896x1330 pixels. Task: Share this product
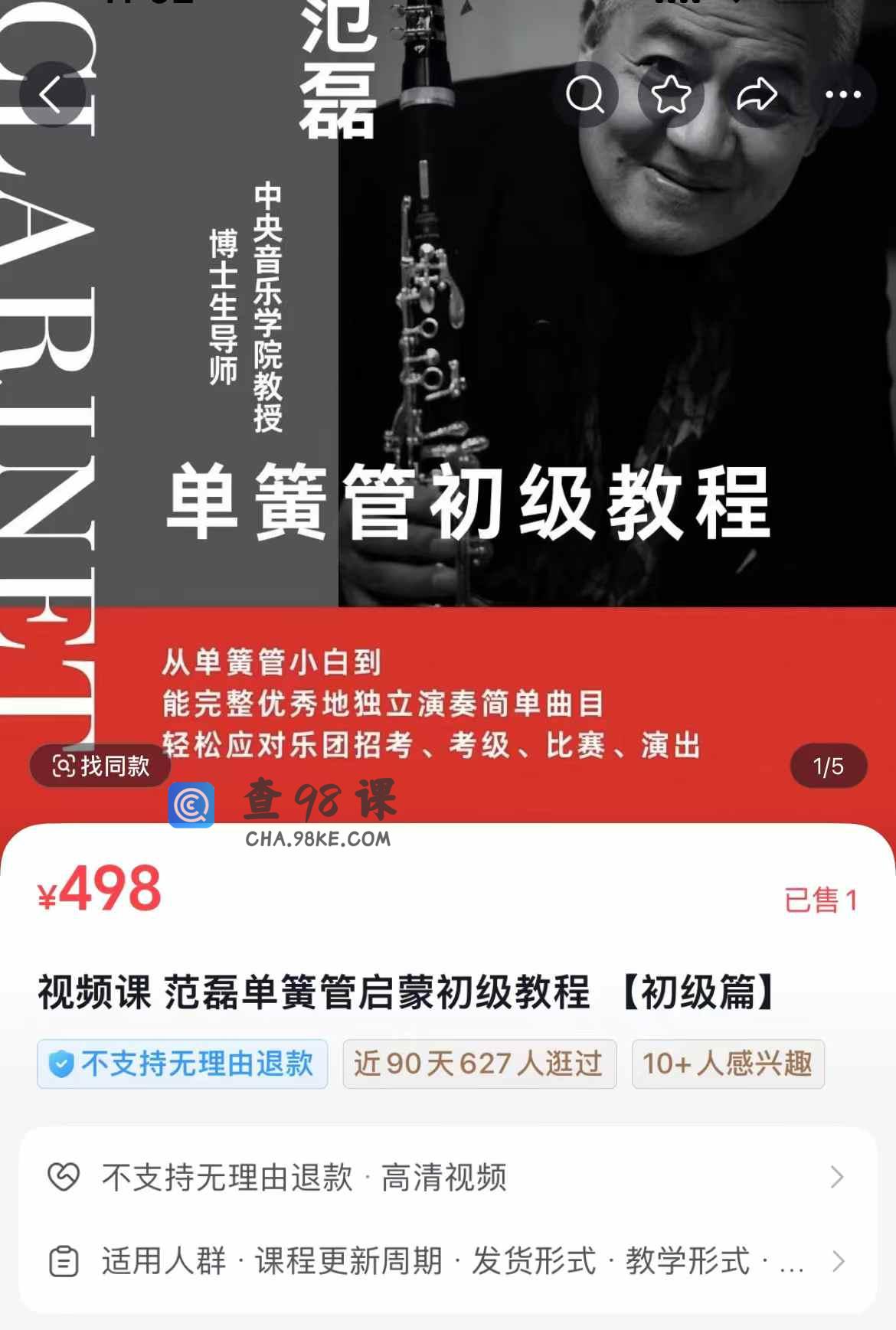757,95
